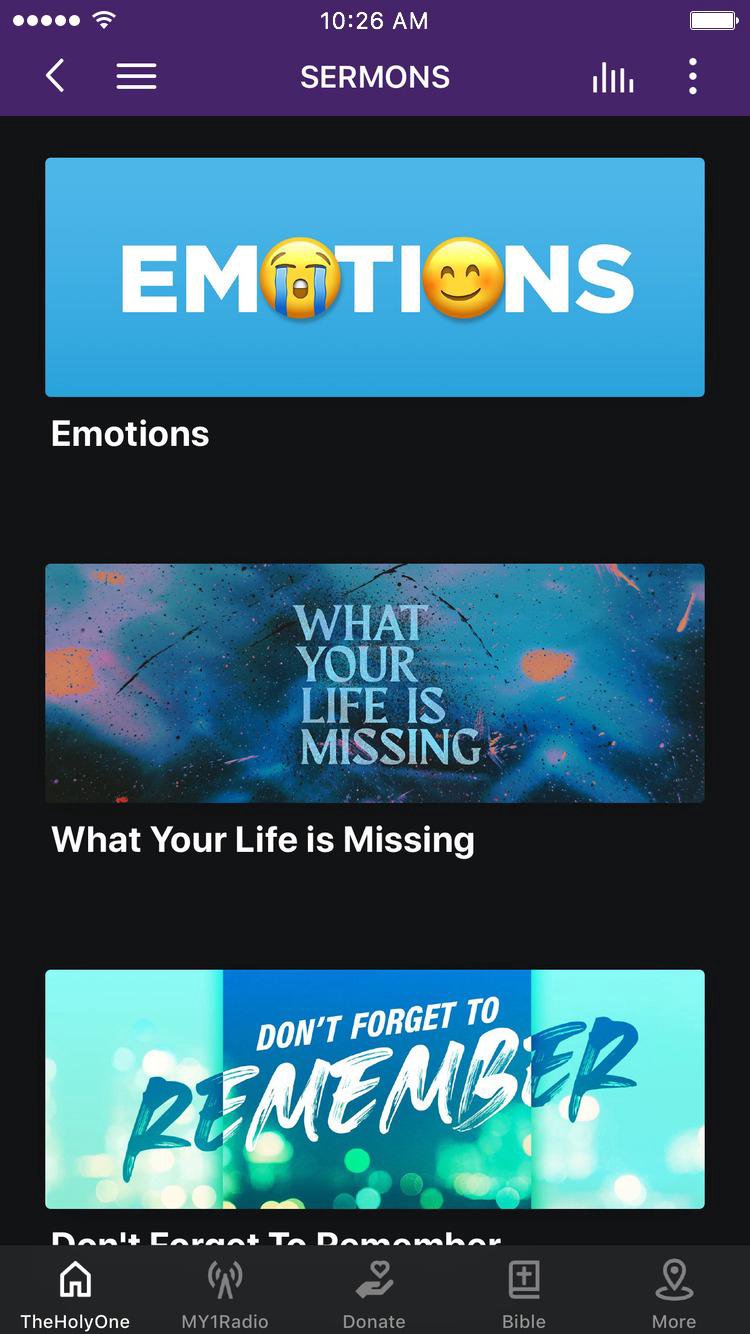
Task: Select the Bible tab
Action: [524, 1294]
